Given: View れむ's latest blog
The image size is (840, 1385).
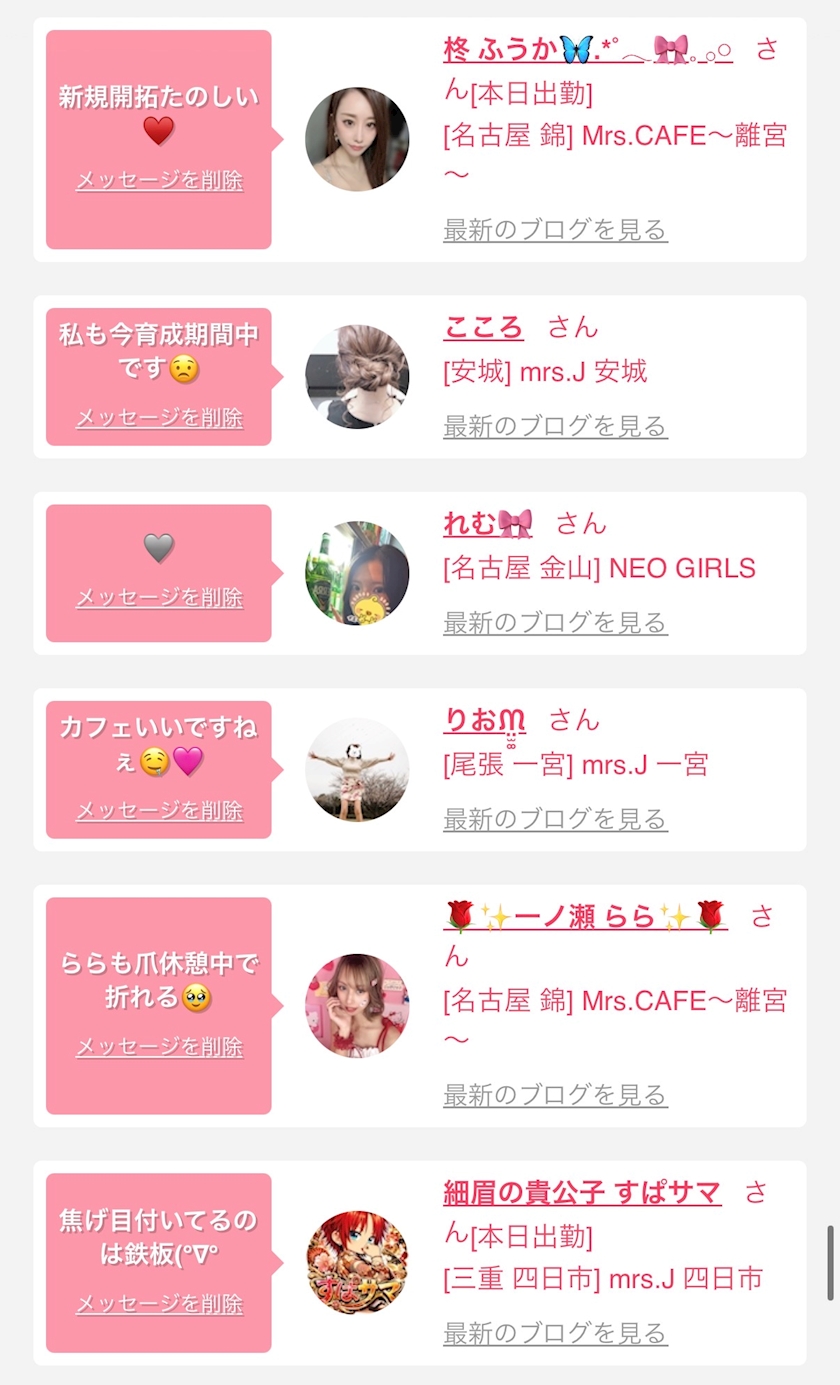Looking at the screenshot, I should pyautogui.click(x=555, y=622).
